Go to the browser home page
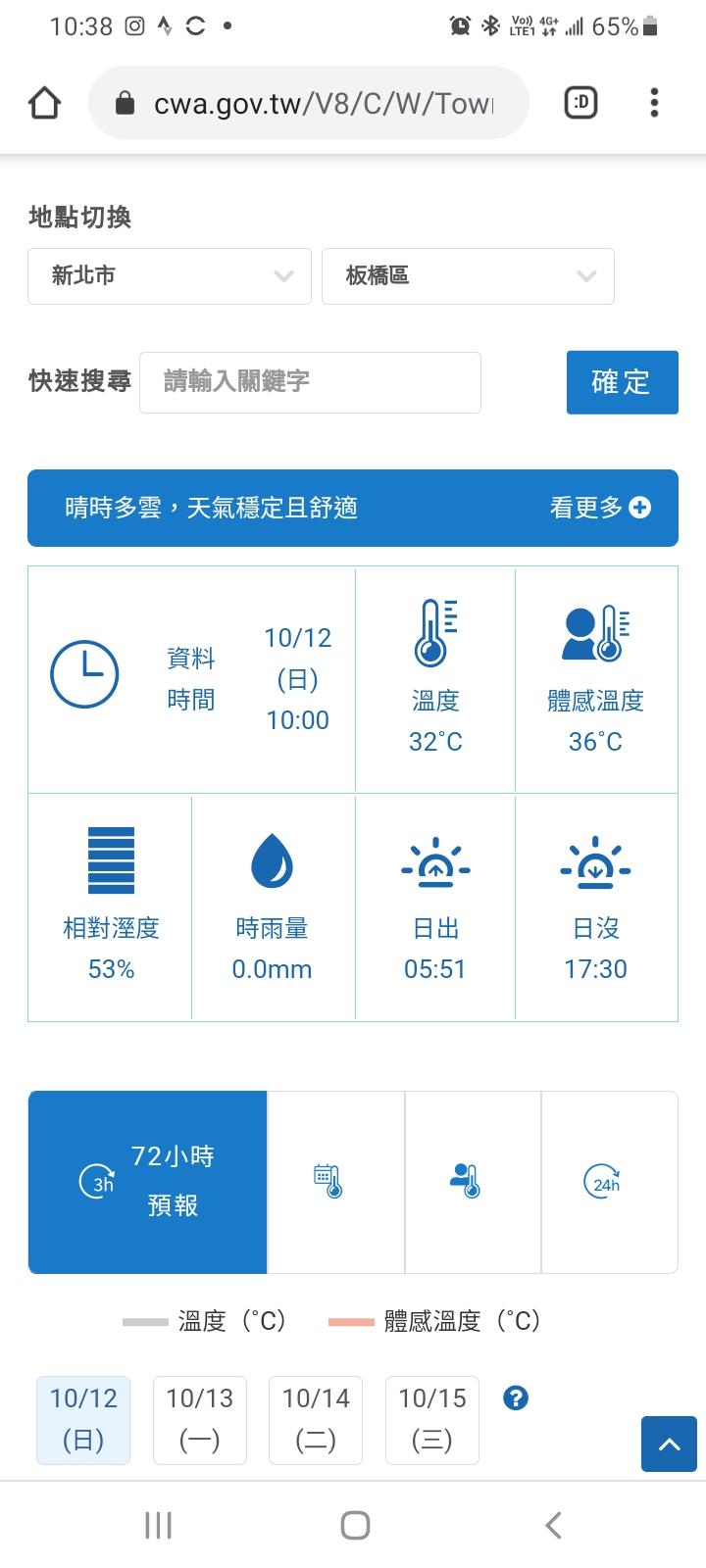The image size is (706, 1568). click(x=45, y=103)
